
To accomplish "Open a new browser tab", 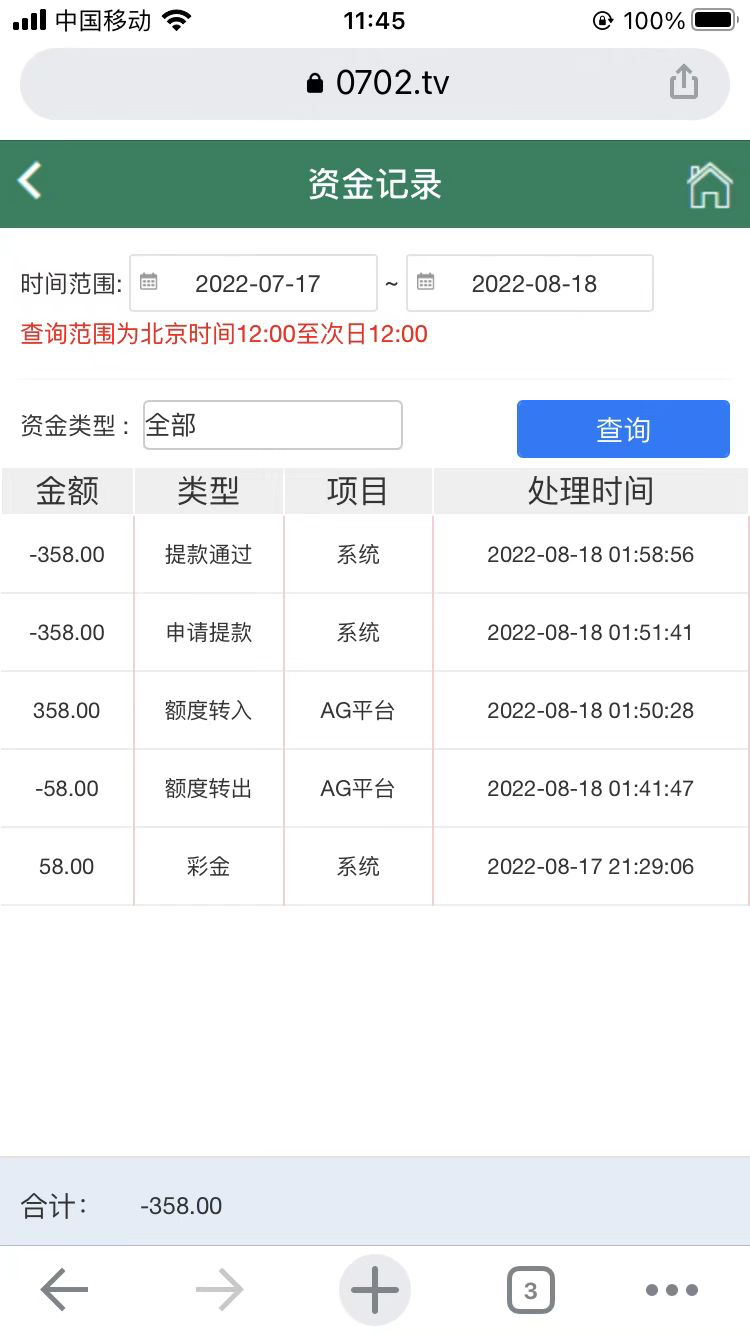I will [375, 1290].
